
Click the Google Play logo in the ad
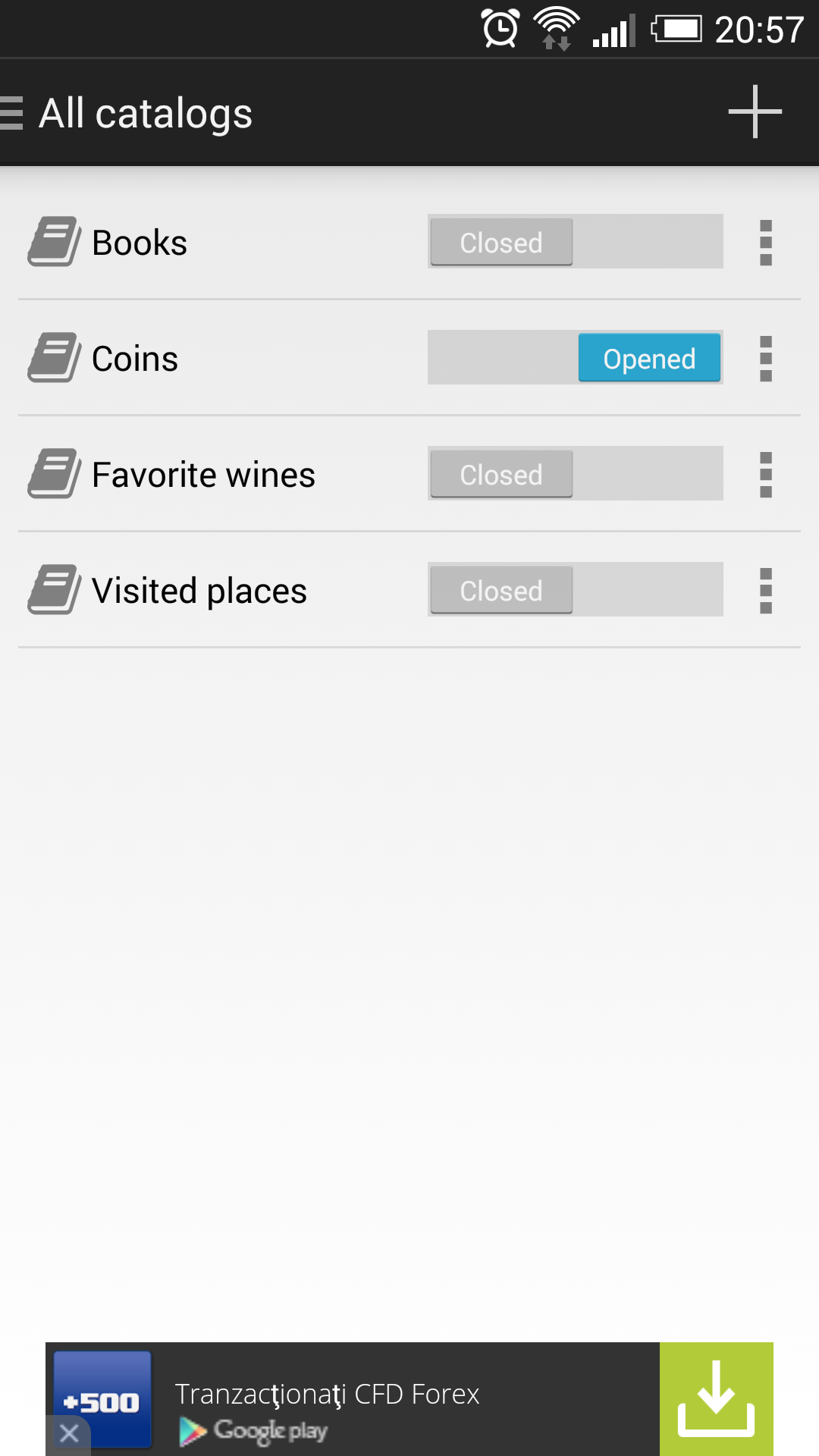point(254,1430)
